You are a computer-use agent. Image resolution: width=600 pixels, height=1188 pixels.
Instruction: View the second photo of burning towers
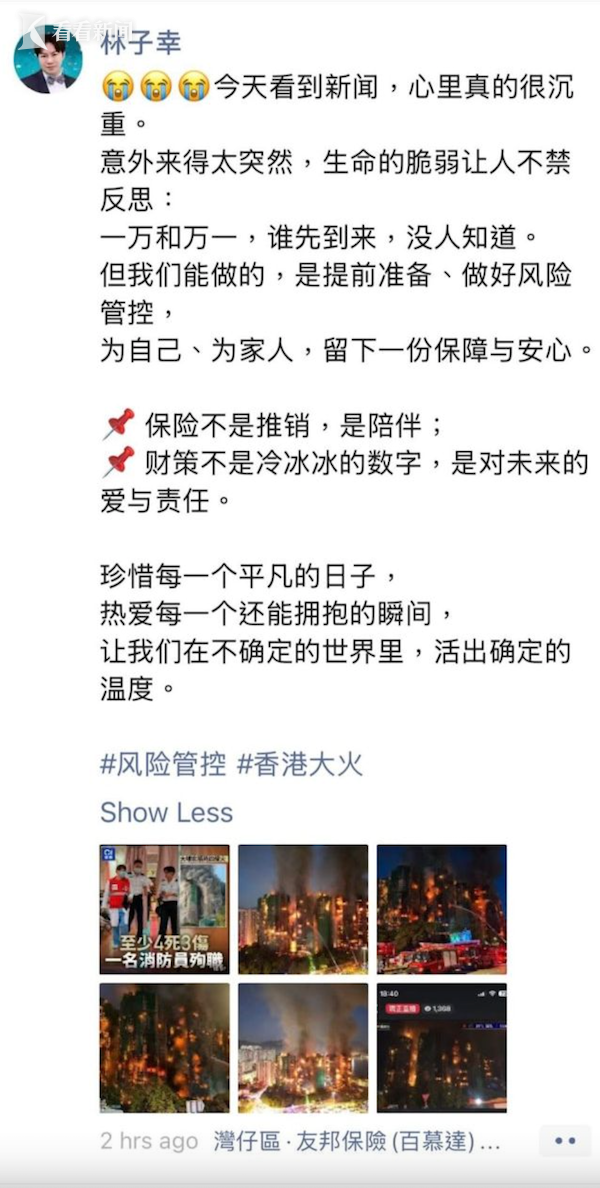tap(302, 909)
